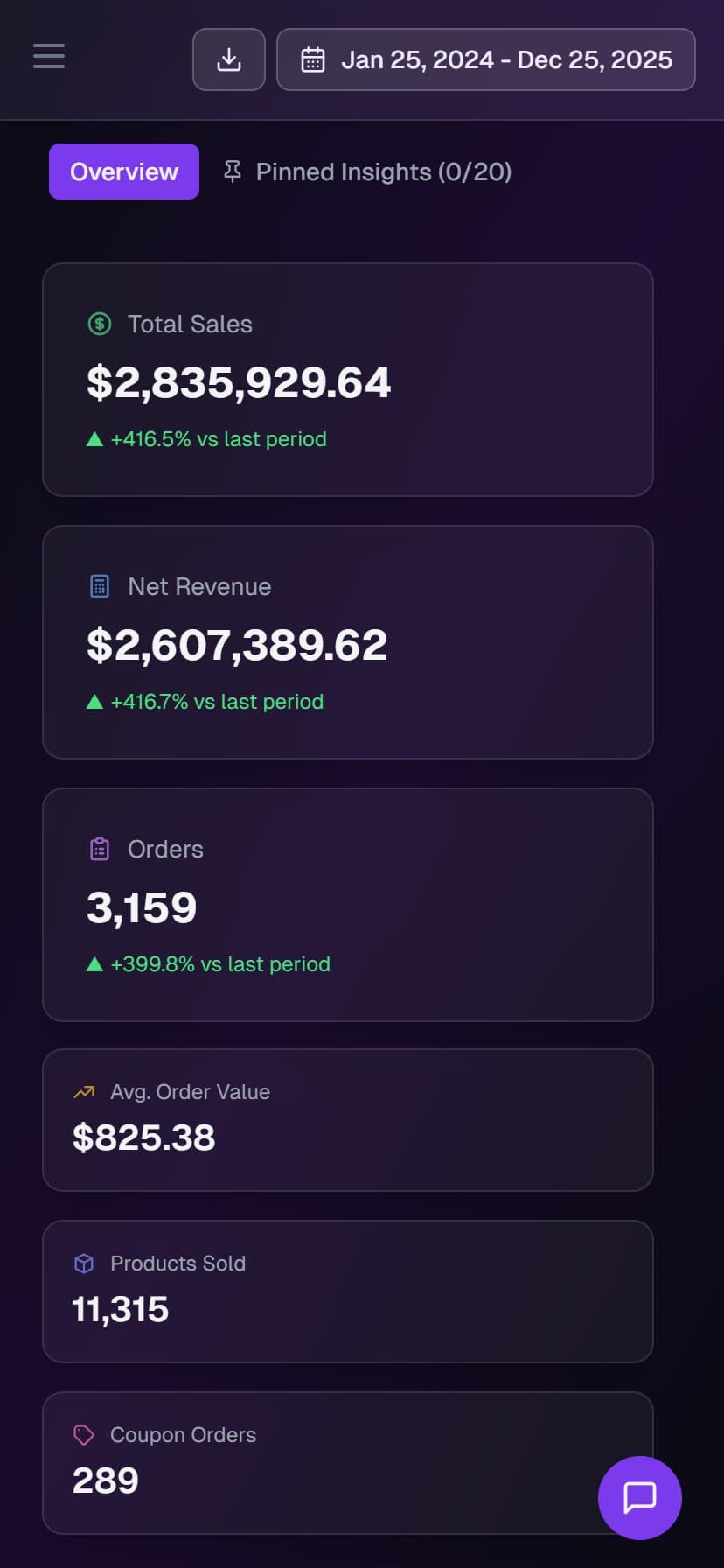Open the Jan 25, 2024 - Dec 25, 2025 date selector
Image resolution: width=724 pixels, height=1568 pixels.
[x=486, y=59]
